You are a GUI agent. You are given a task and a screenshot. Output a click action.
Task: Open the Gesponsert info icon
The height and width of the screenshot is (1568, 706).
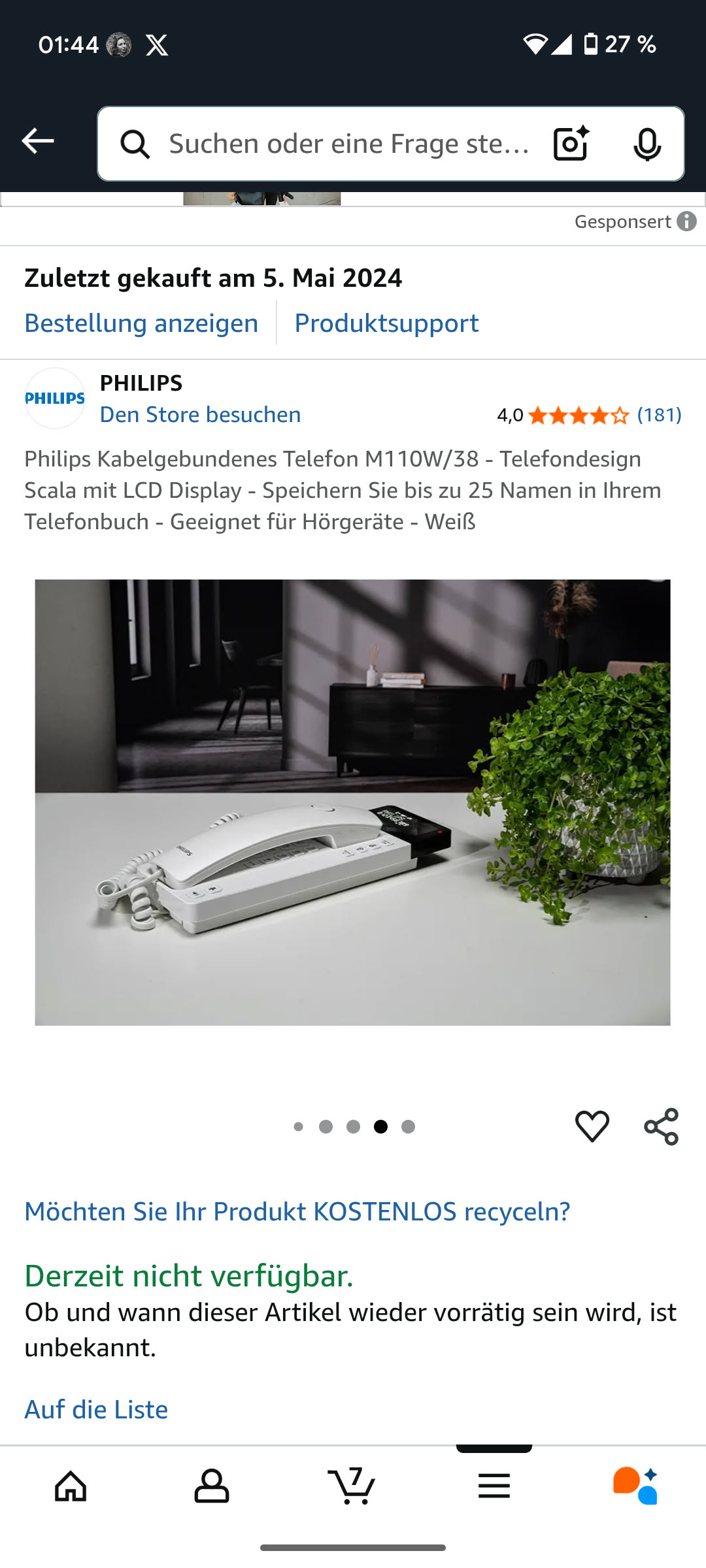[x=686, y=221]
